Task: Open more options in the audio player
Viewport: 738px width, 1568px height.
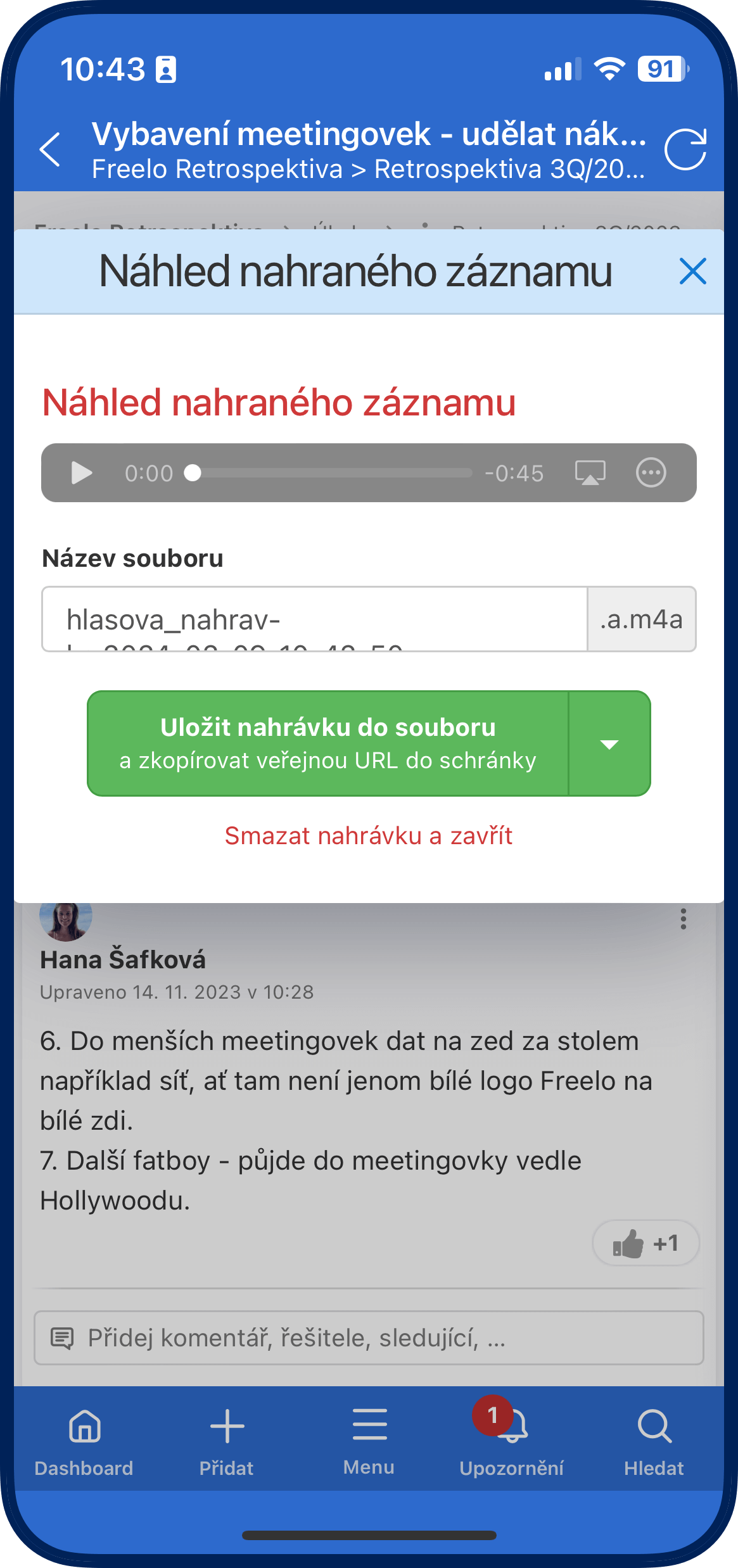Action: (x=651, y=473)
